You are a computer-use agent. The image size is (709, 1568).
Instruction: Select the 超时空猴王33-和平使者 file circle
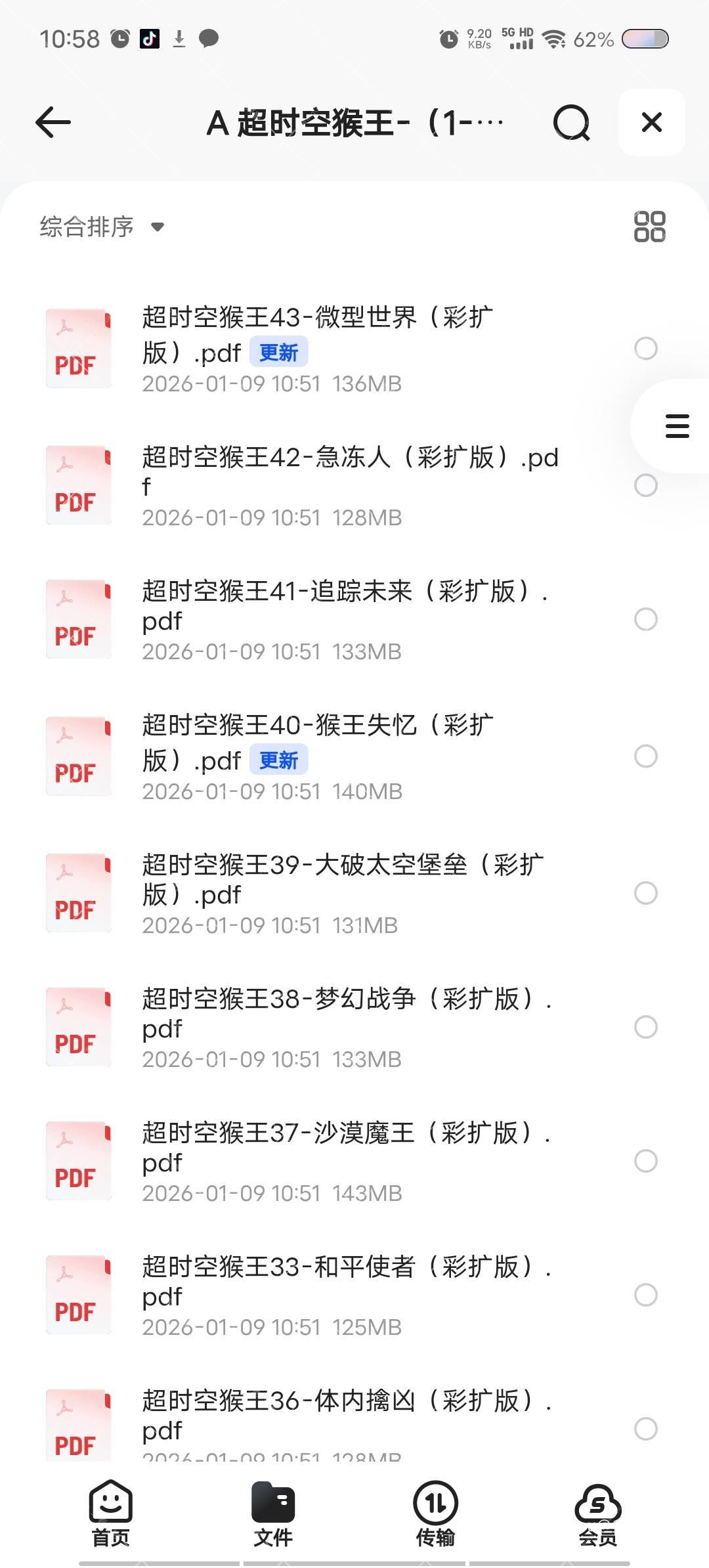click(x=645, y=1295)
